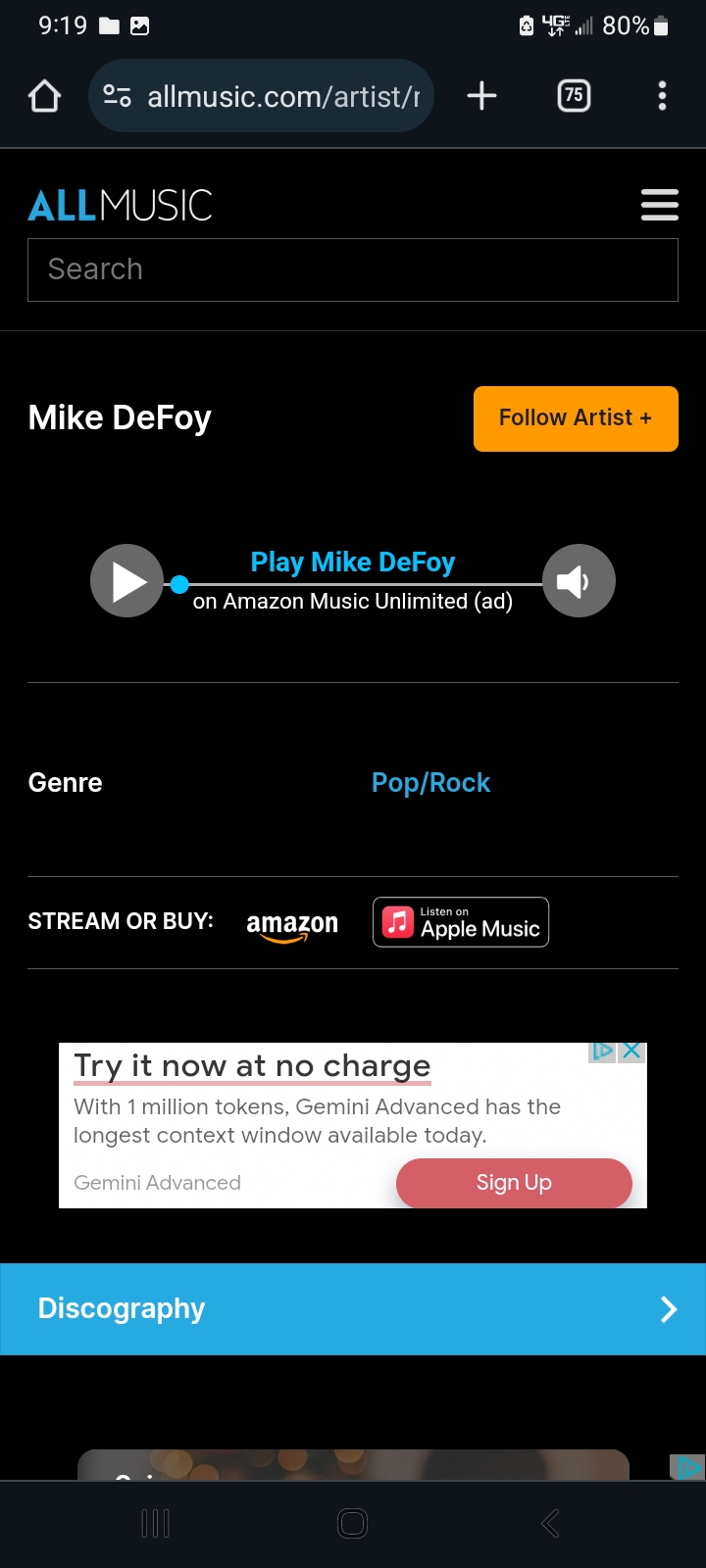Open recent apps from navigation bar
The height and width of the screenshot is (1568, 706).
(156, 1524)
